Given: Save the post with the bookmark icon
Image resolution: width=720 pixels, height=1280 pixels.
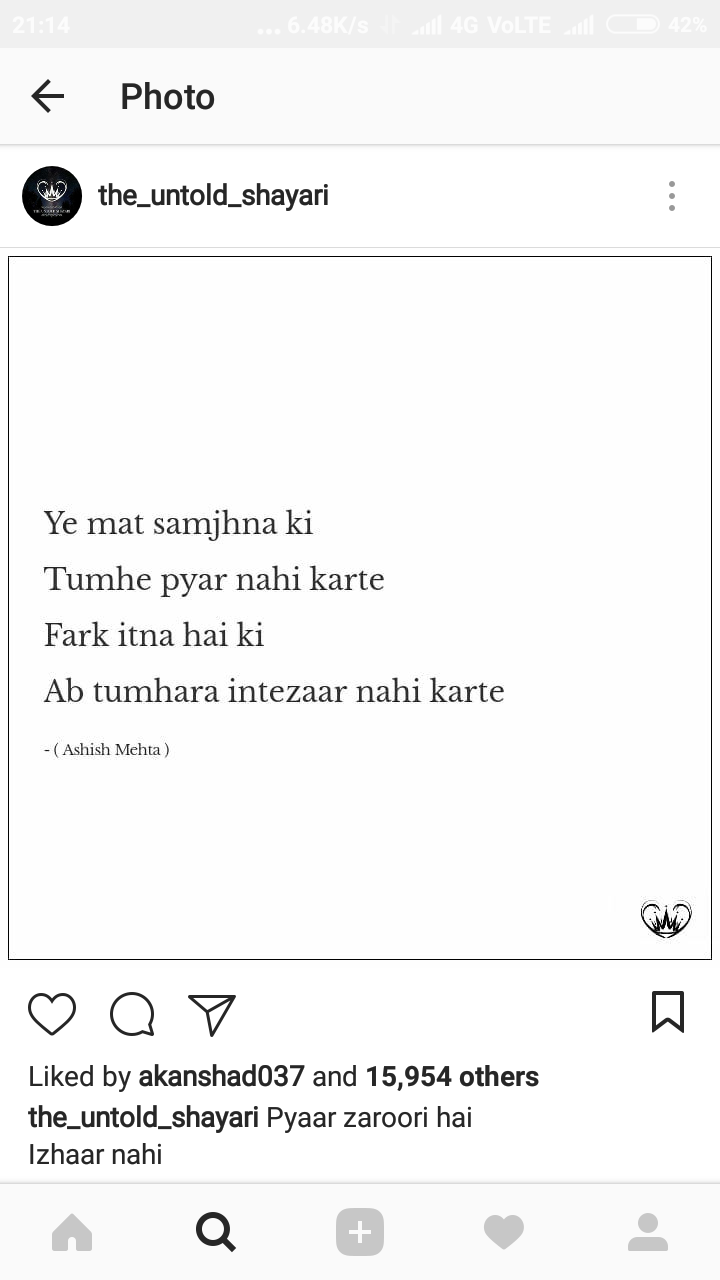Looking at the screenshot, I should coord(668,1012).
